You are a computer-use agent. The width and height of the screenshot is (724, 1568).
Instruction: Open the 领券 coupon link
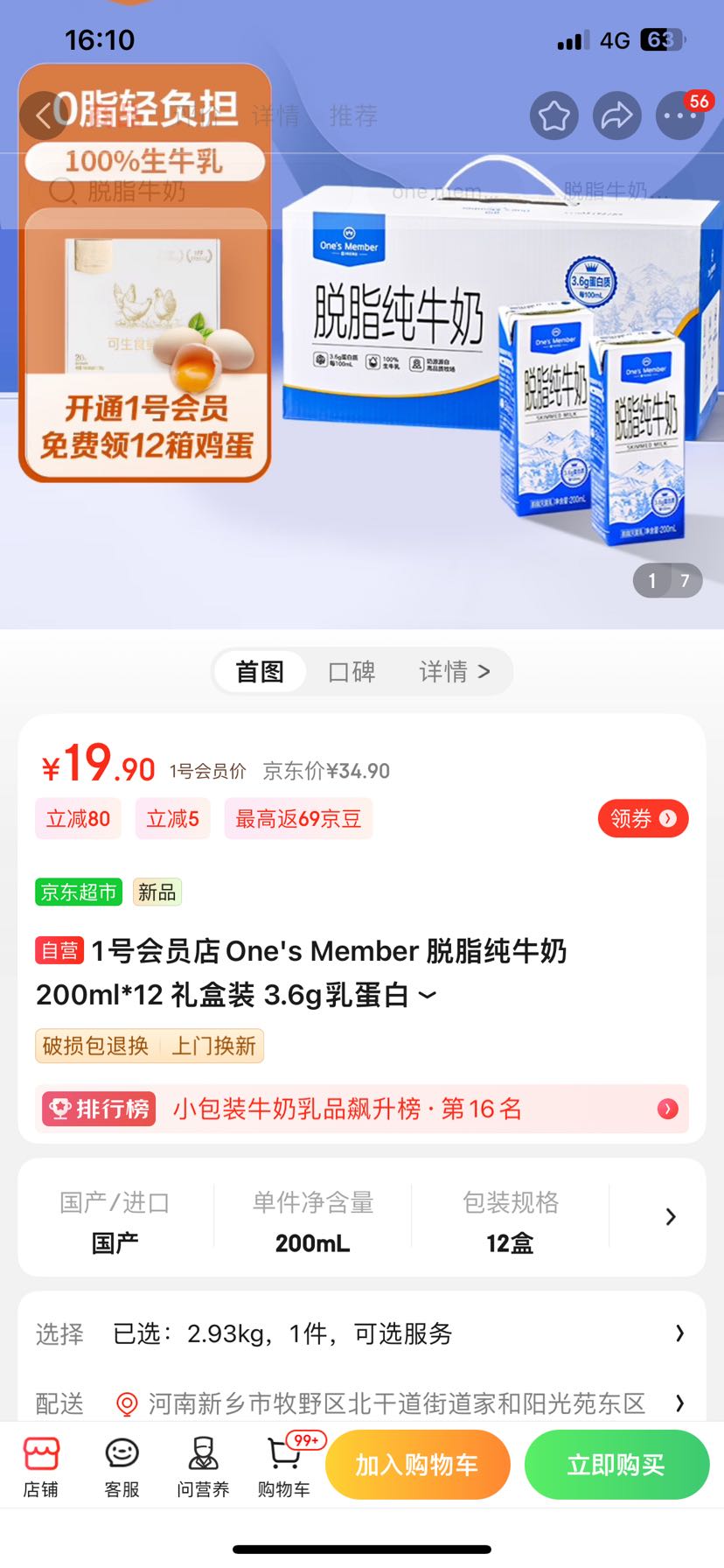643,818
